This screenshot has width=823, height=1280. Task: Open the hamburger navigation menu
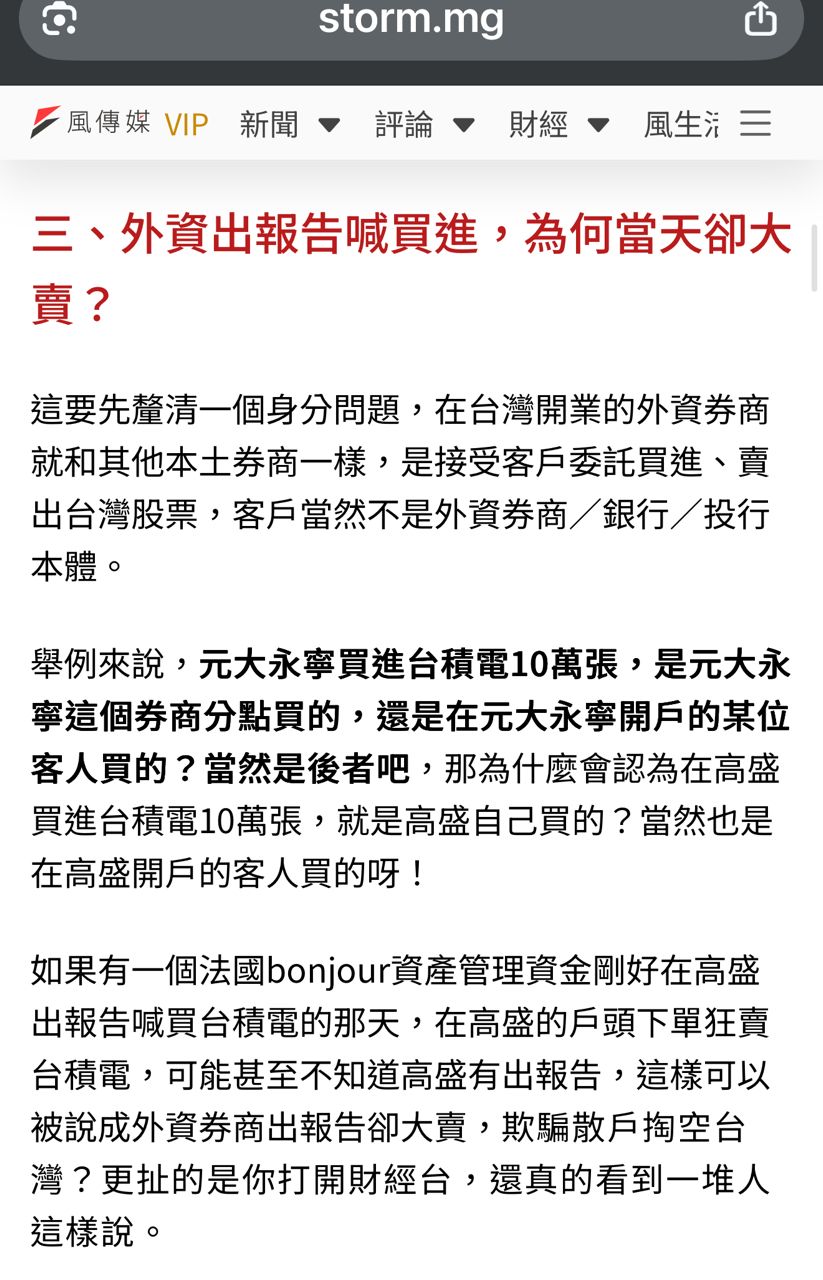click(755, 123)
